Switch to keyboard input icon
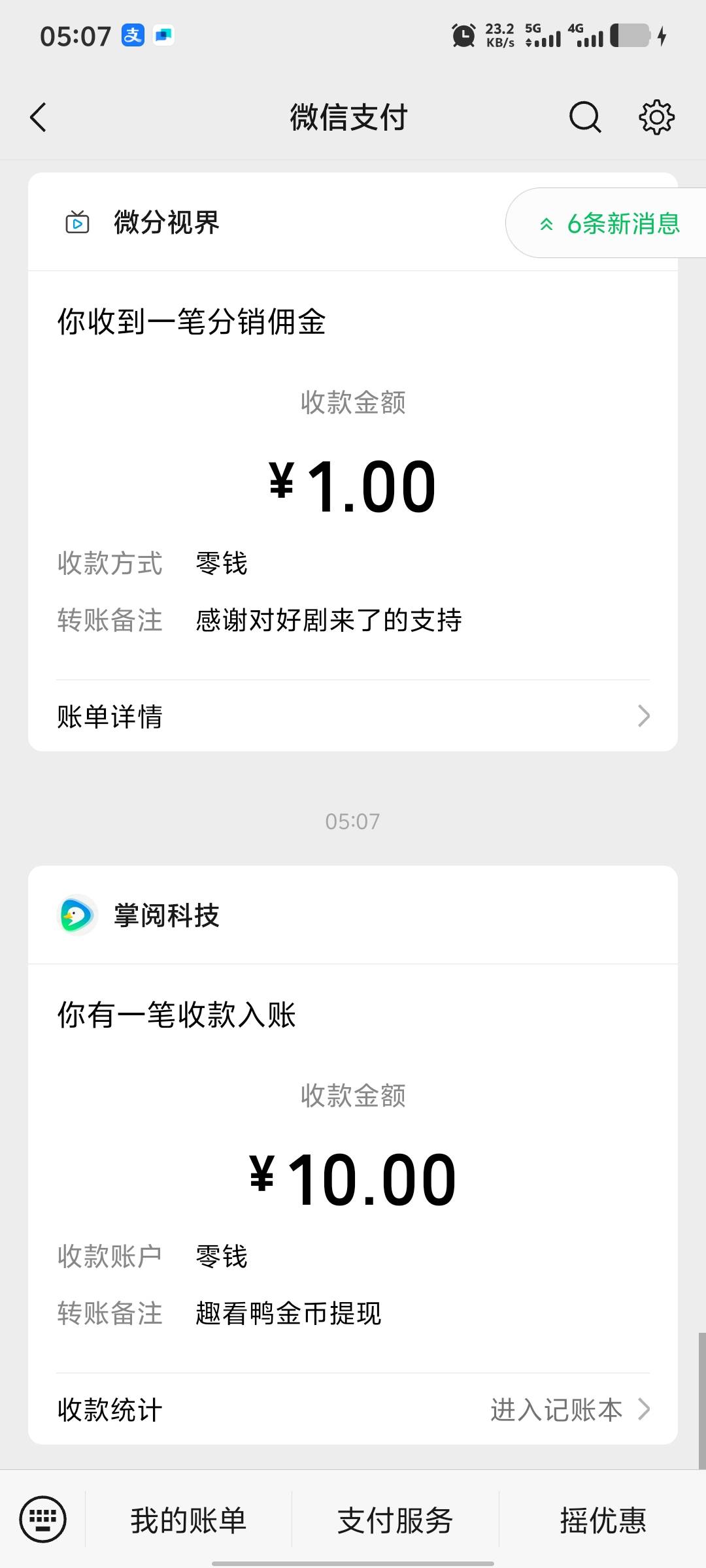 [43, 1519]
